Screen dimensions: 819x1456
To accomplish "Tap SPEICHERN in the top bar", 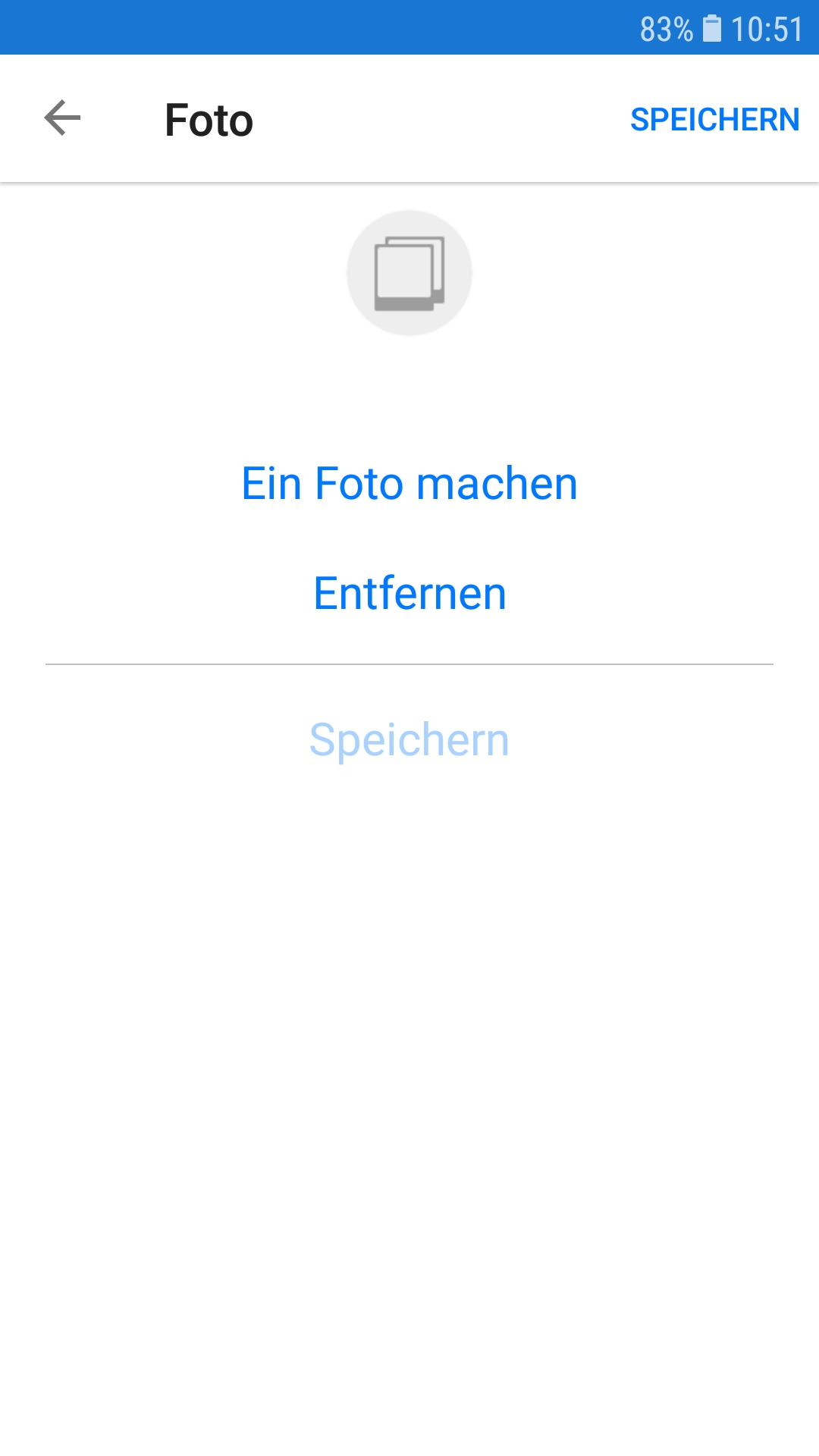I will point(714,120).
